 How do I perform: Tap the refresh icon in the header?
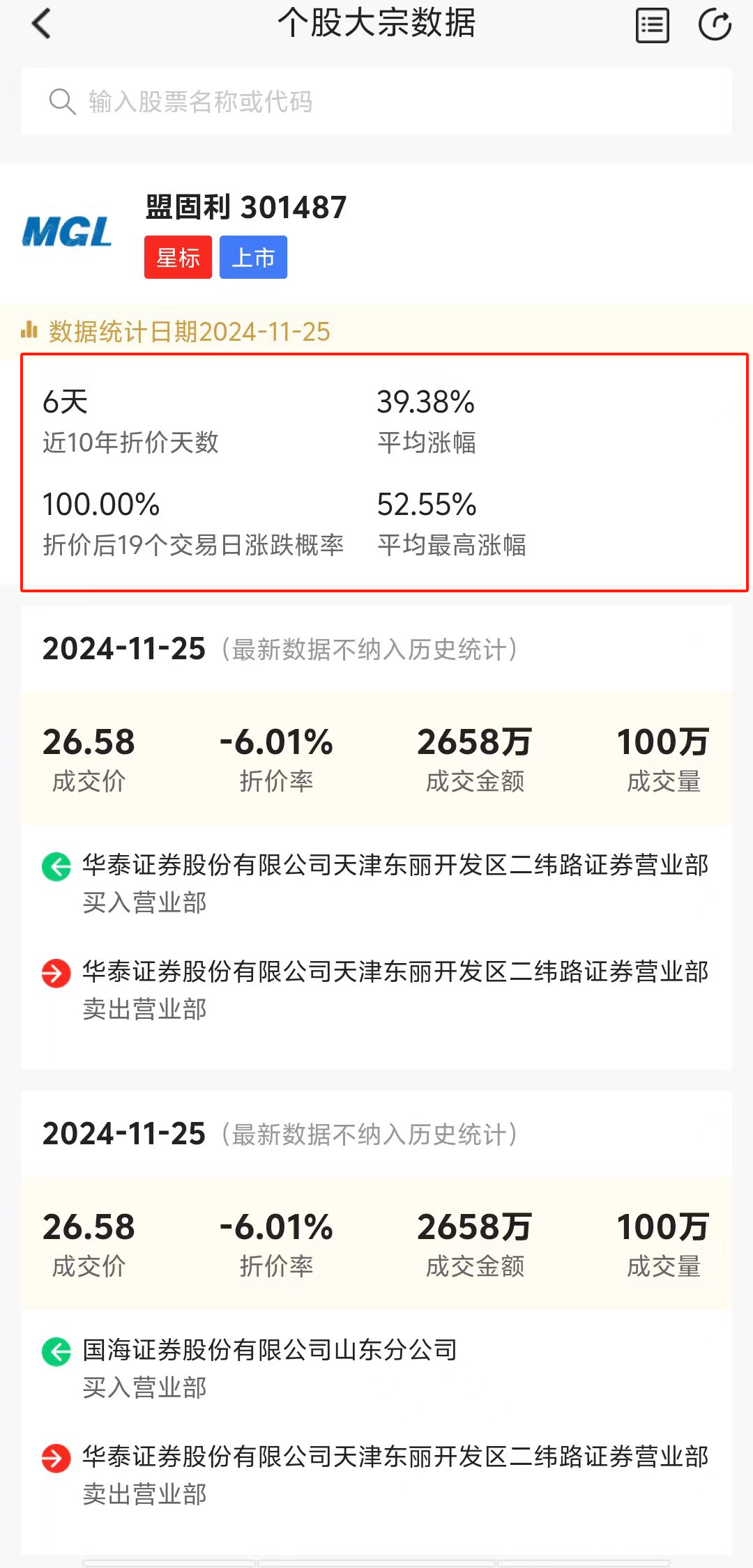[715, 24]
